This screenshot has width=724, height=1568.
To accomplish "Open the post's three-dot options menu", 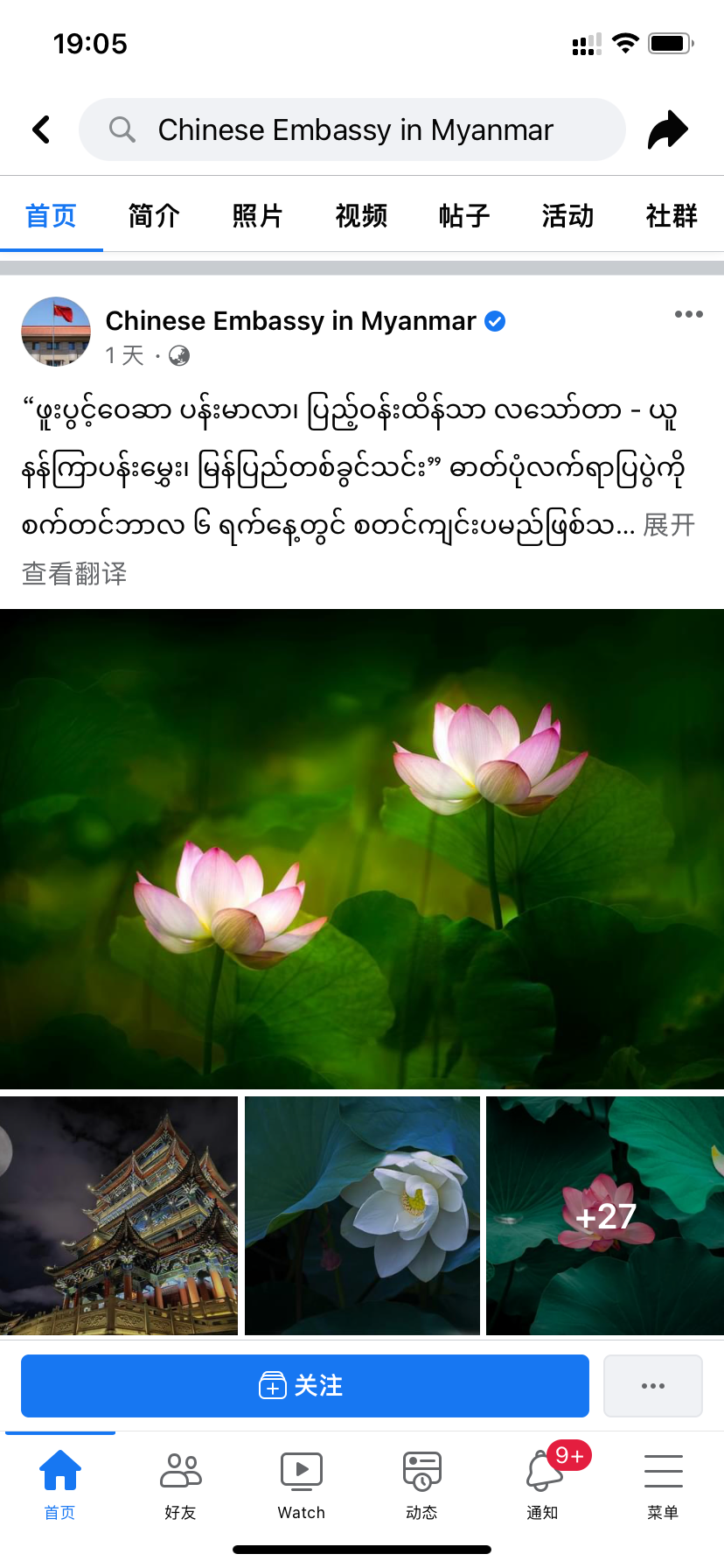I will [x=688, y=314].
